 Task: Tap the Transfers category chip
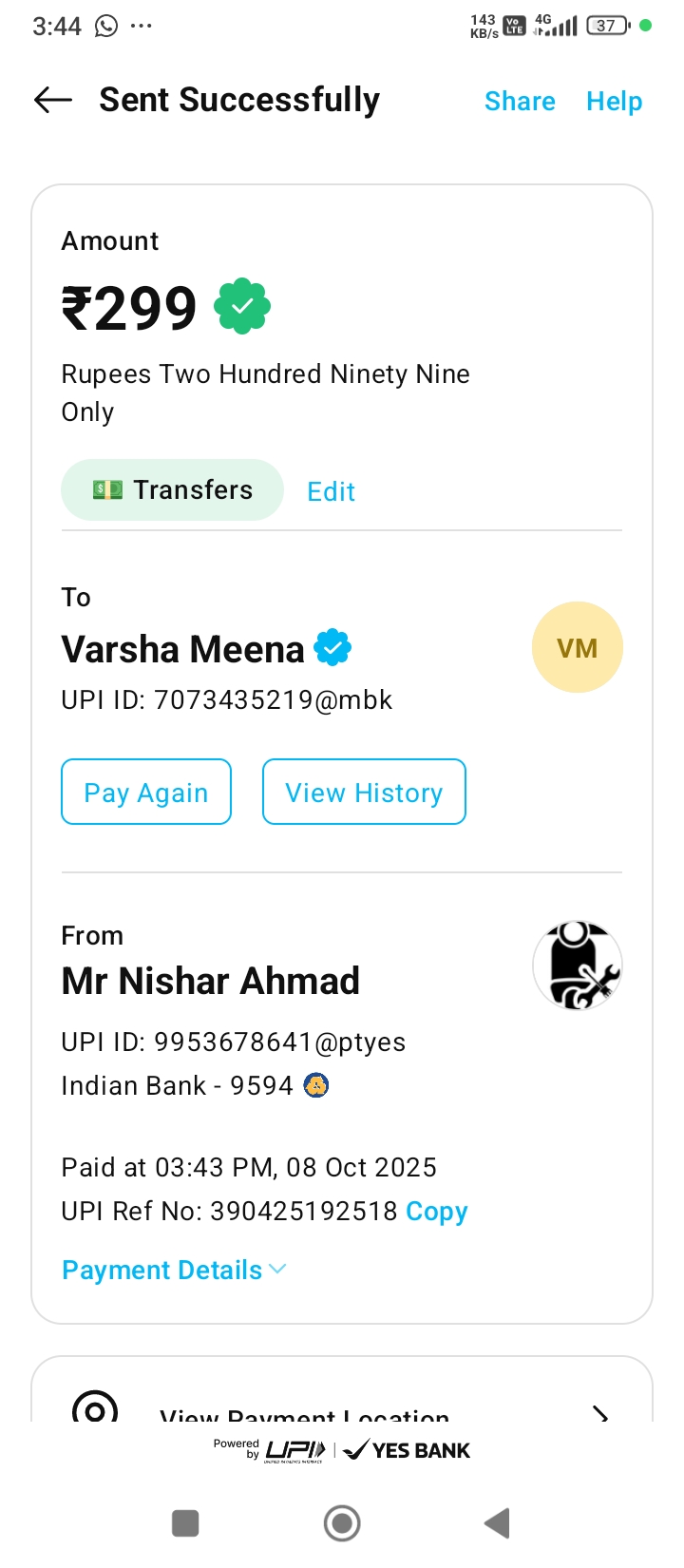pyautogui.click(x=173, y=490)
